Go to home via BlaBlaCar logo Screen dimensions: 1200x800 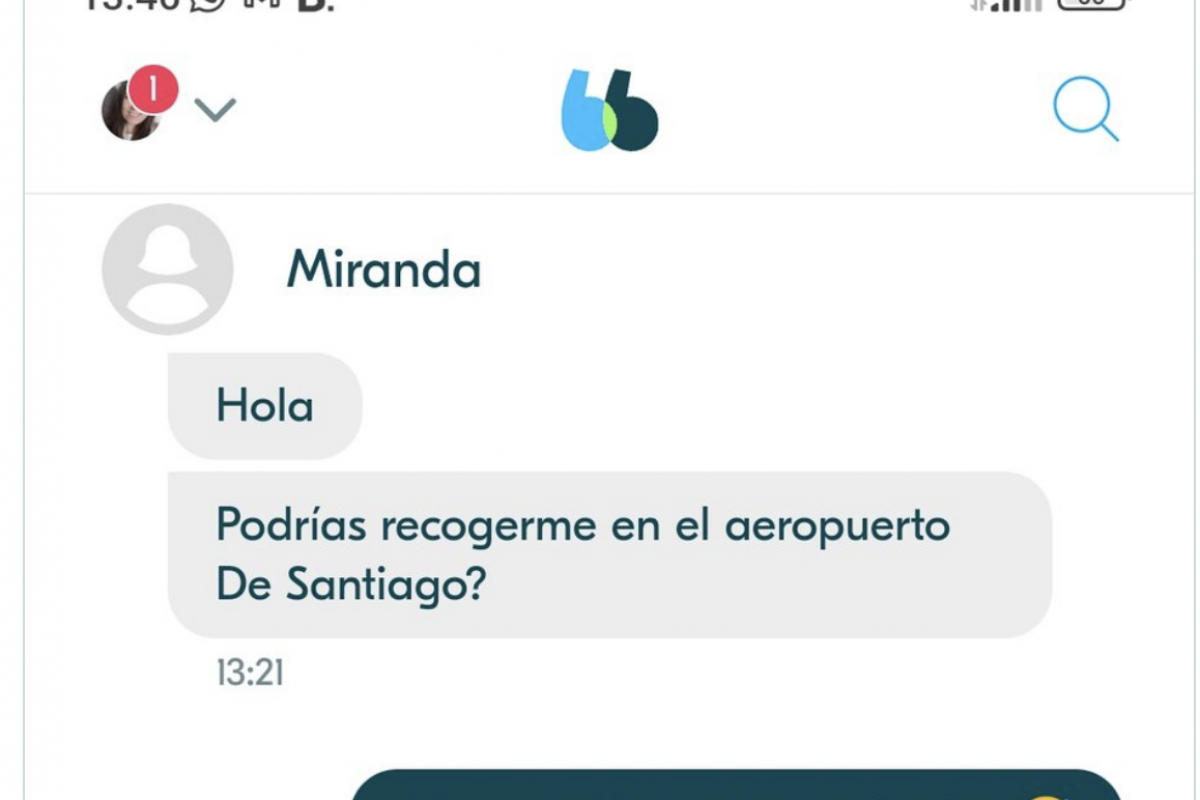(x=610, y=110)
